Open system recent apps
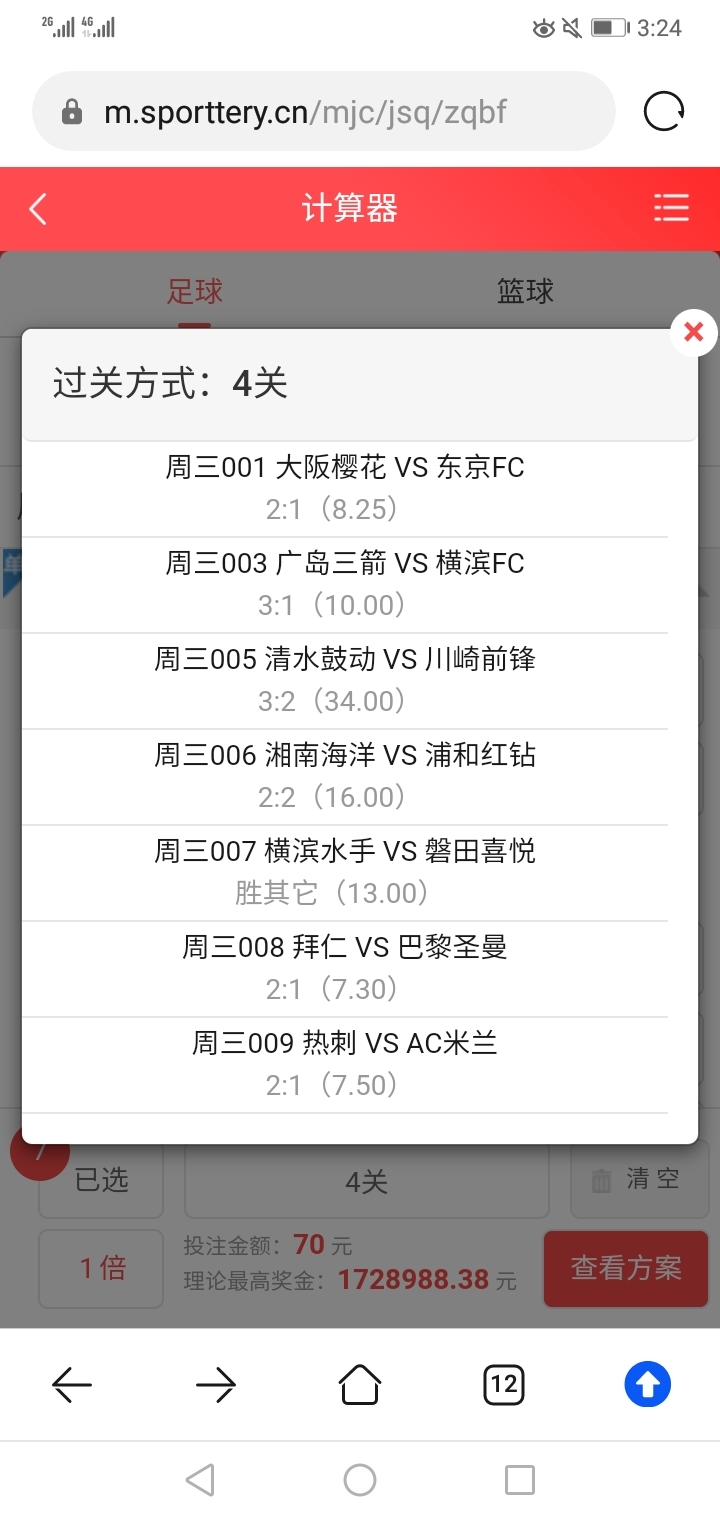Screen dimensions: 720x1520 pos(520,1480)
